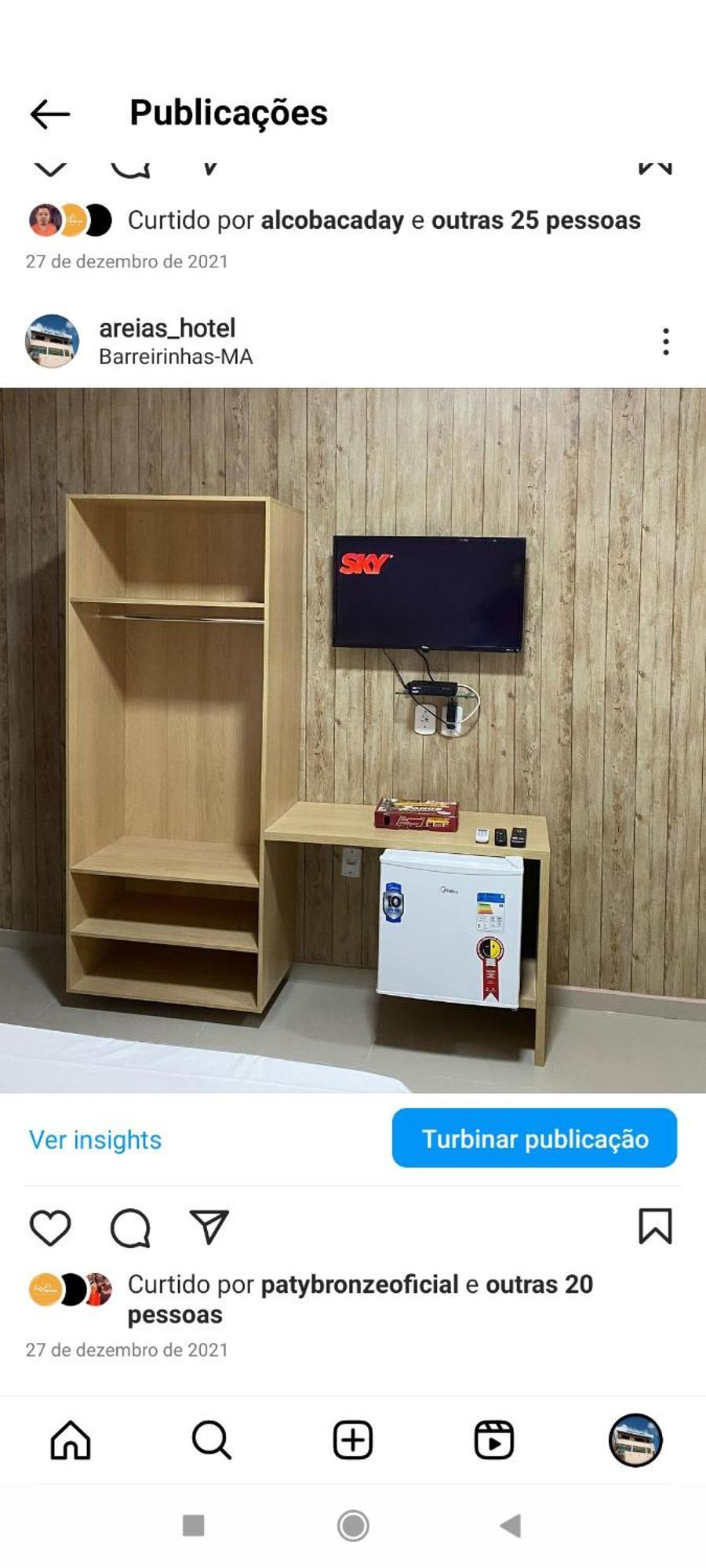
Task: Tap Turbinar publicação button
Action: 534,1138
